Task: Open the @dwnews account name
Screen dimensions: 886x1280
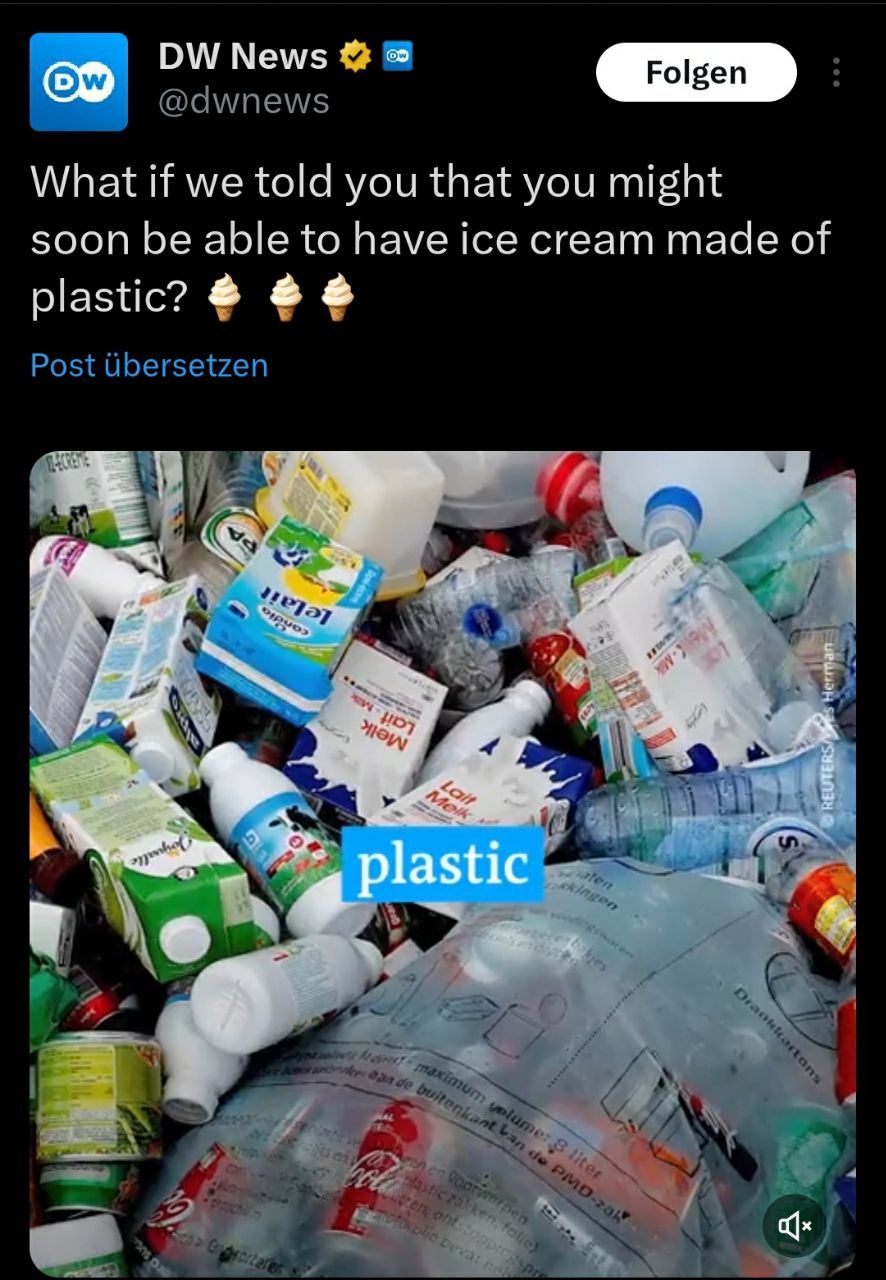Action: point(244,101)
